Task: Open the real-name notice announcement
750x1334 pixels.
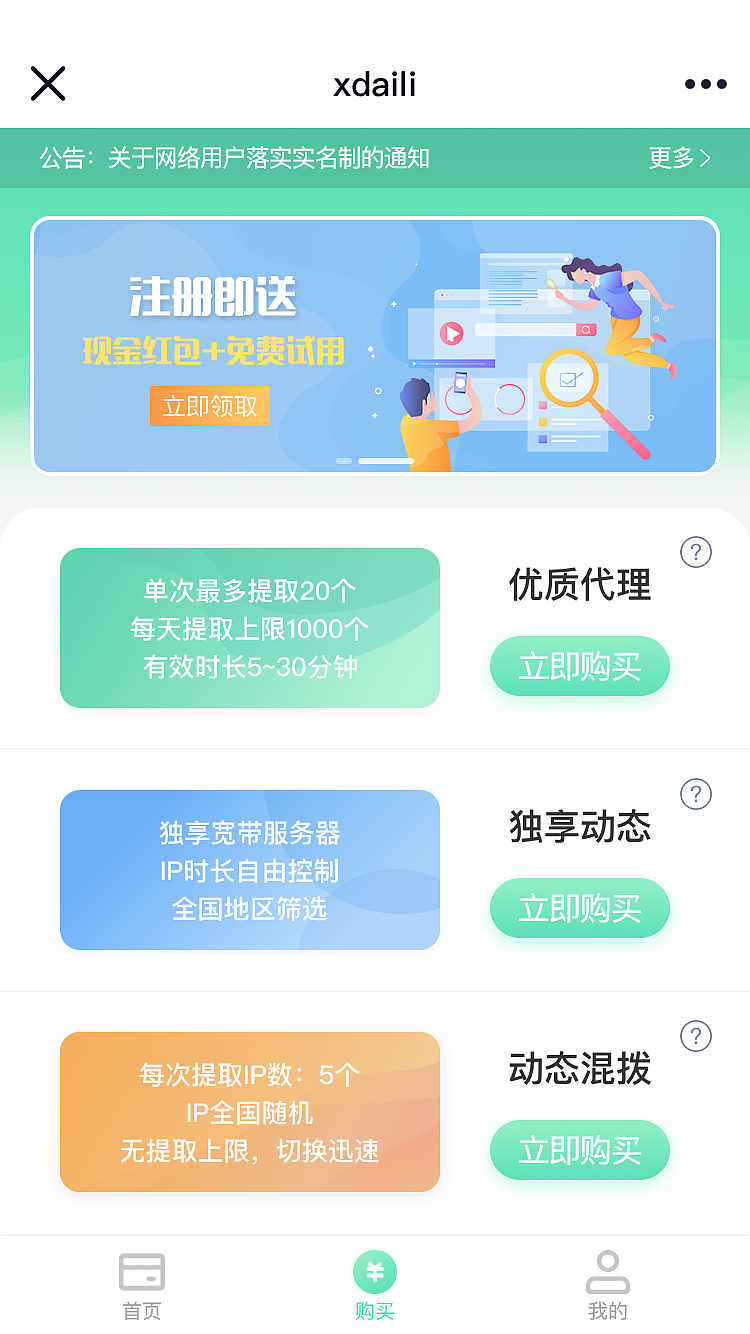Action: pyautogui.click(x=268, y=158)
